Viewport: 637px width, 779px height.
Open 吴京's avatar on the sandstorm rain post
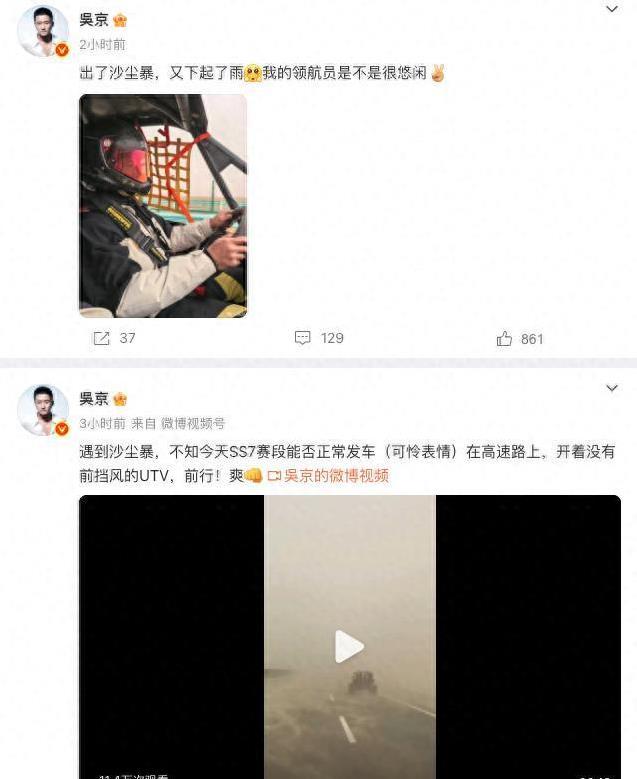42,31
